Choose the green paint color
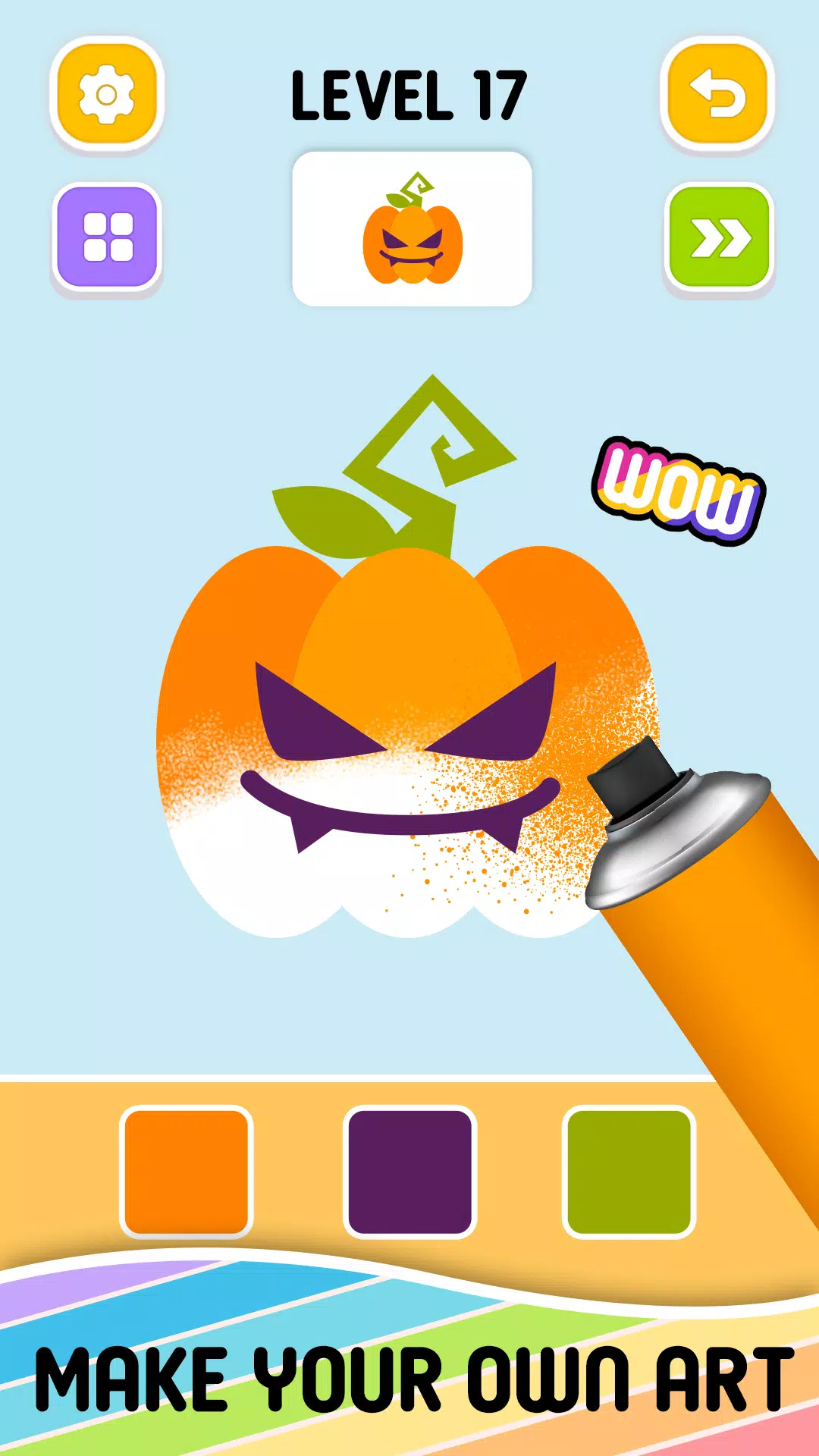Viewport: 819px width, 1456px height. point(629,1171)
